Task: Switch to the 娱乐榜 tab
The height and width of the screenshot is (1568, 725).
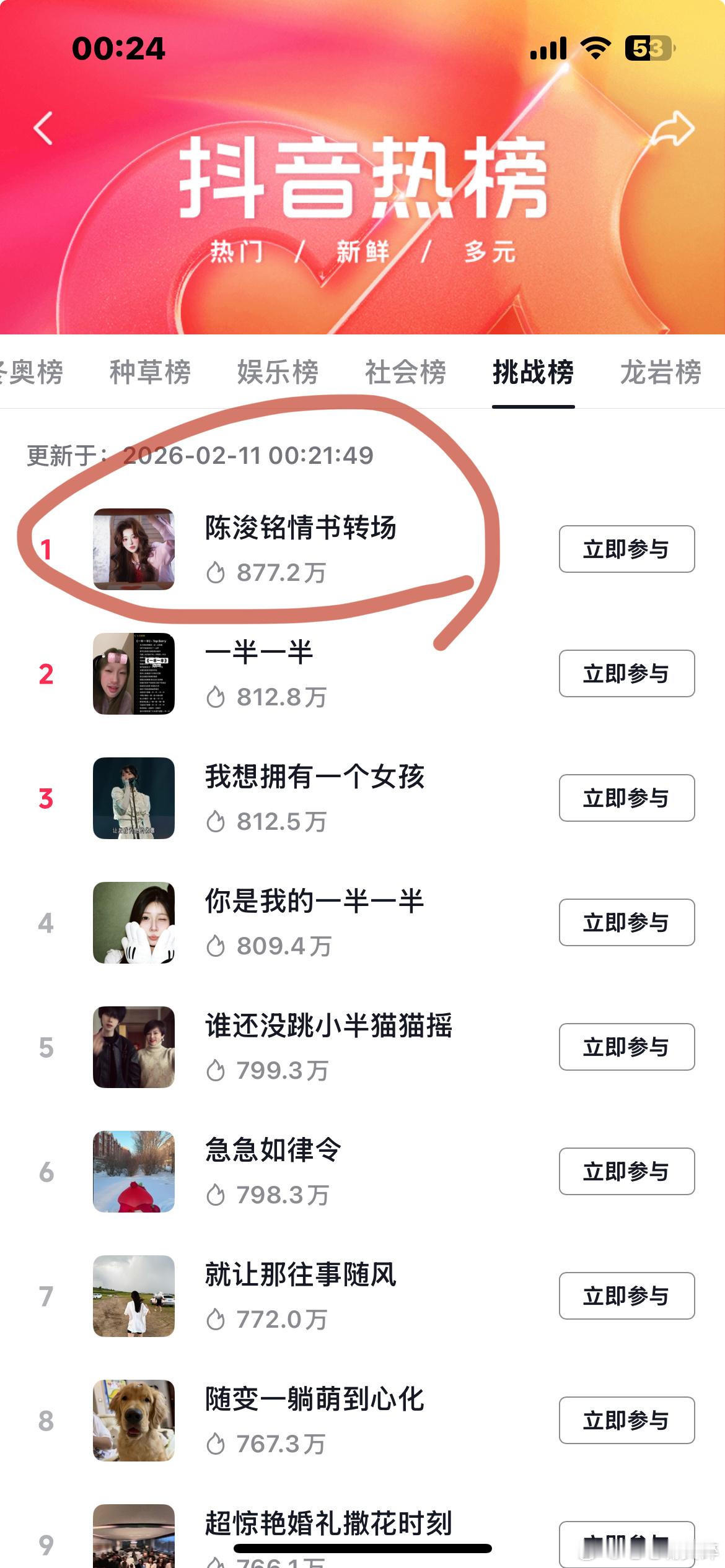Action: point(277,373)
